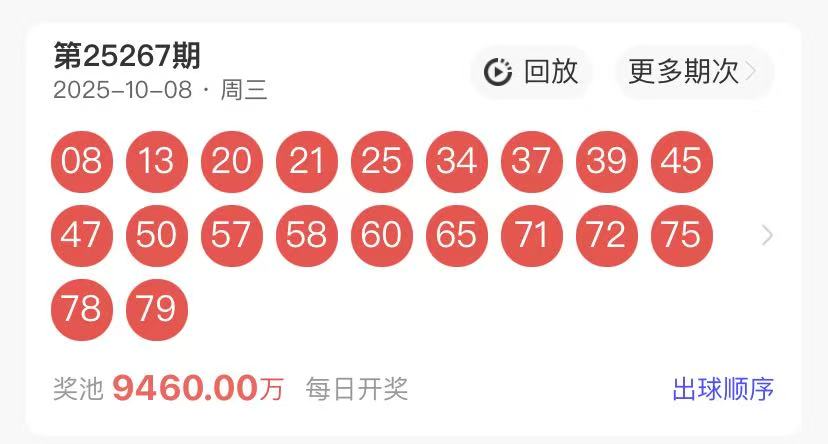Screen dimensions: 828x444
Task: Tap the 回放 replay button
Action: click(x=531, y=72)
